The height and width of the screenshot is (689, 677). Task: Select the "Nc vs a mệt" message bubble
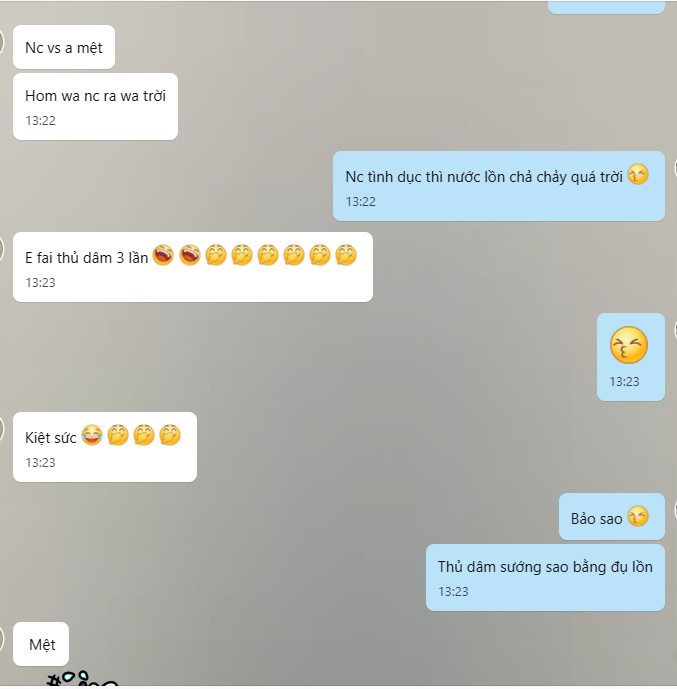pos(64,47)
